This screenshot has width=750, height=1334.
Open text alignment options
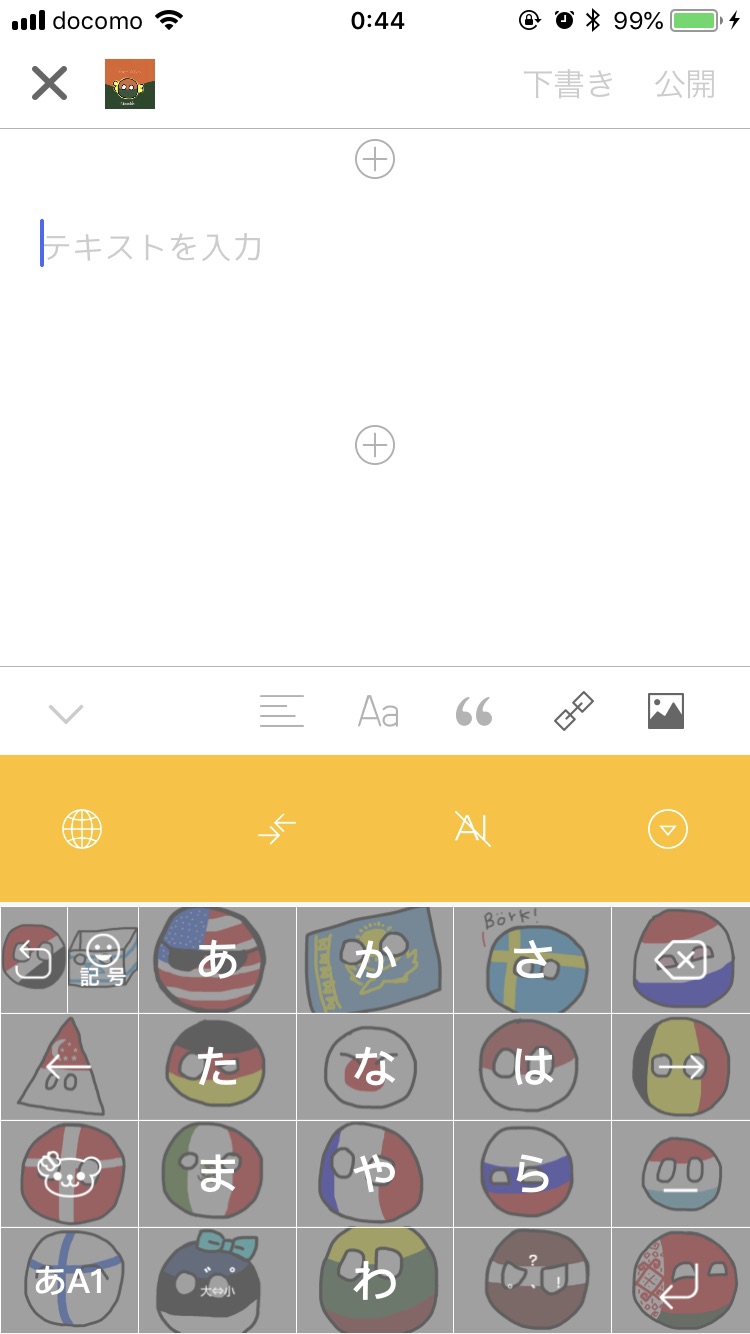282,711
